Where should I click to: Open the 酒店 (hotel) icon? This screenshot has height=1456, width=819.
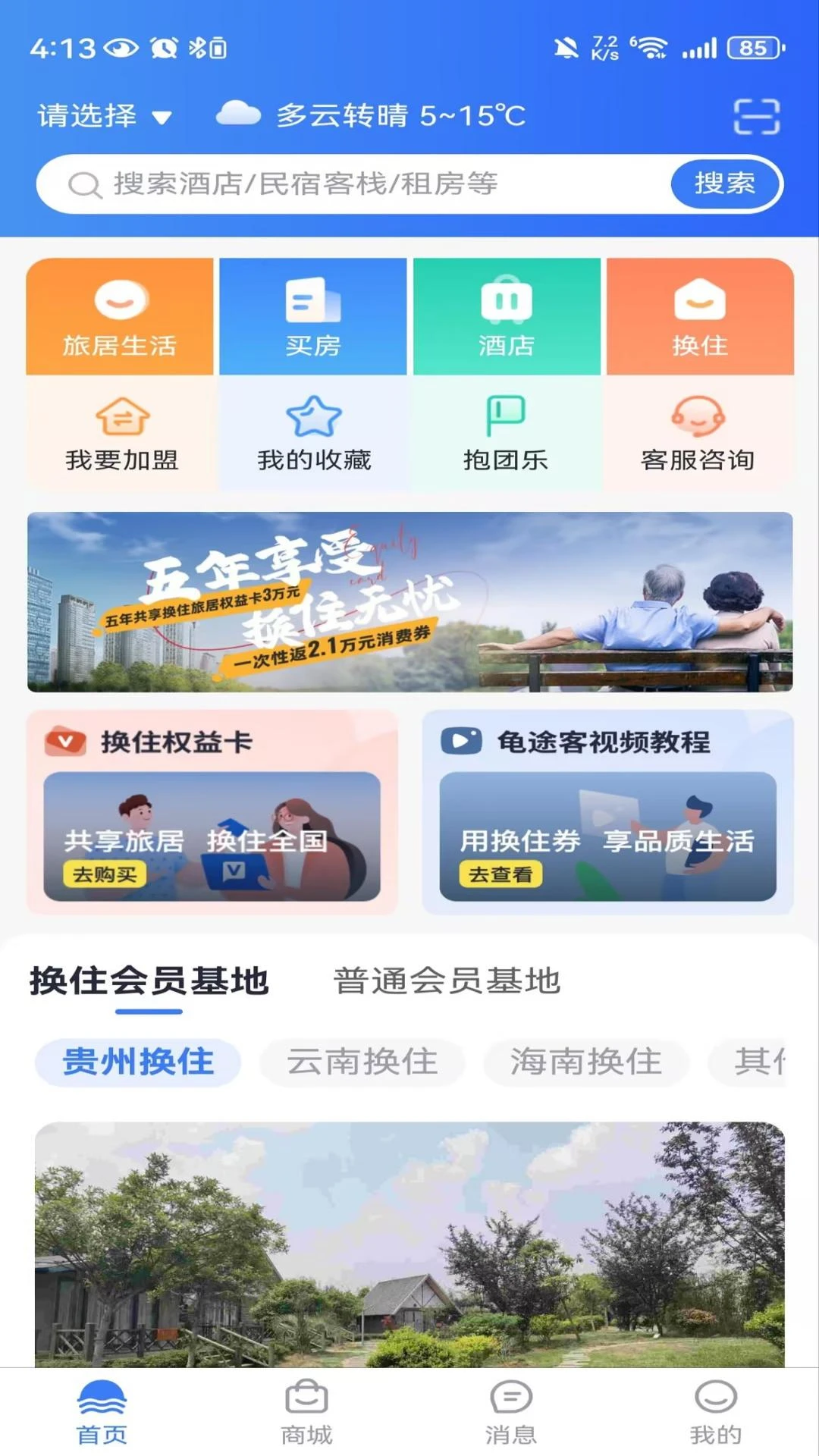507,315
